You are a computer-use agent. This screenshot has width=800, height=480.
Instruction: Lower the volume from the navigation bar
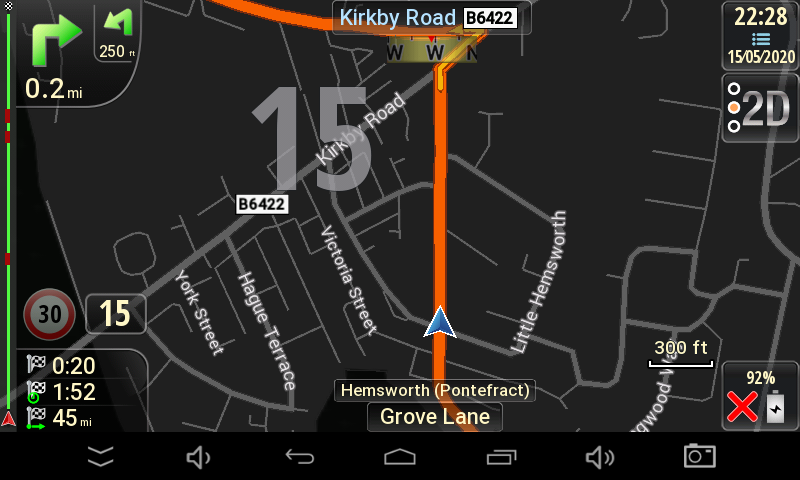[199, 457]
